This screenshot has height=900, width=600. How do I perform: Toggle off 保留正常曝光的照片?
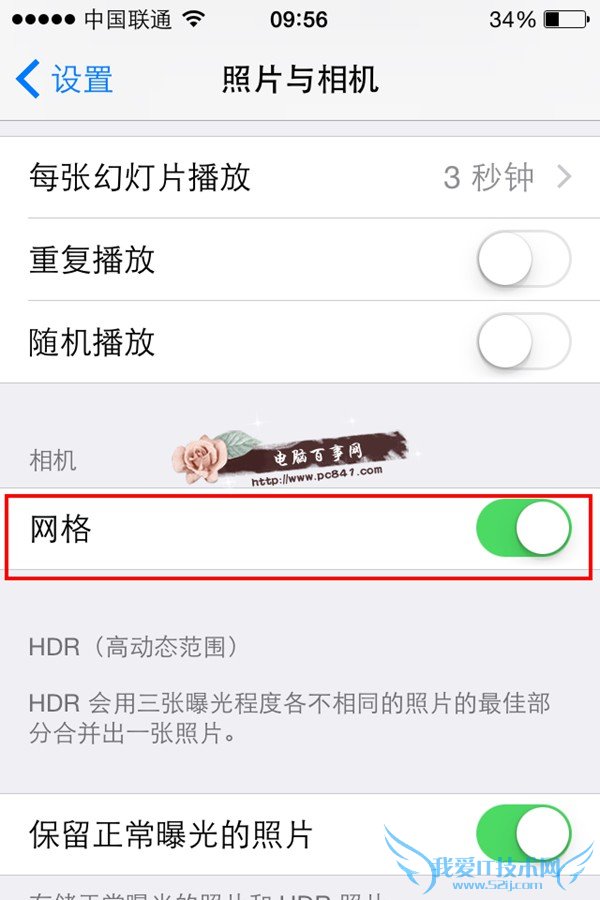523,833
